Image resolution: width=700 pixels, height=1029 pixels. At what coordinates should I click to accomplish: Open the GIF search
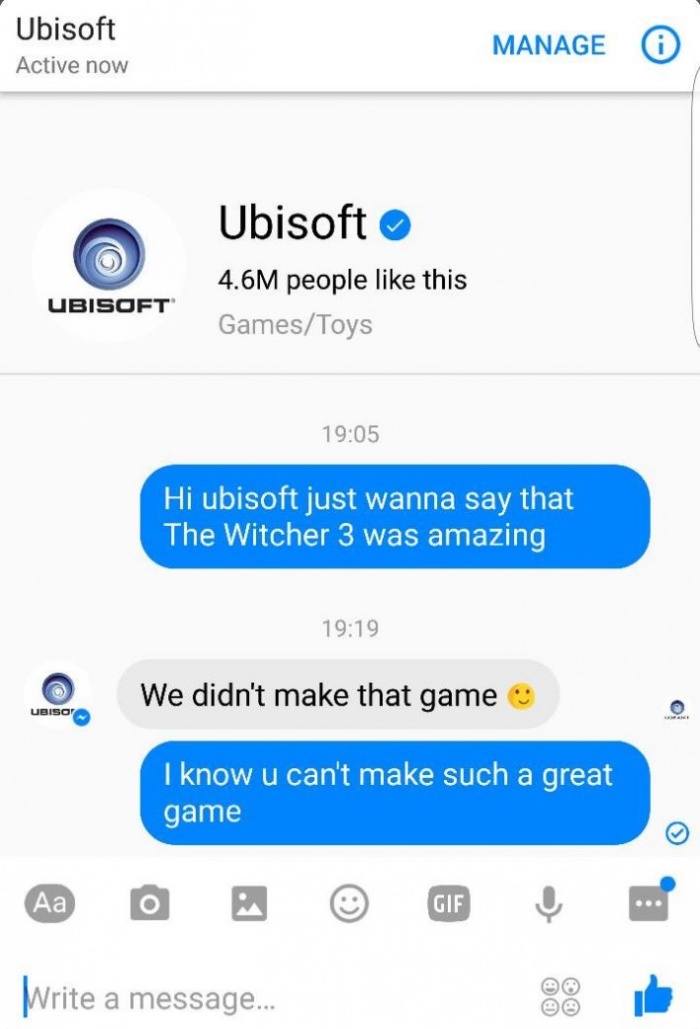click(449, 904)
